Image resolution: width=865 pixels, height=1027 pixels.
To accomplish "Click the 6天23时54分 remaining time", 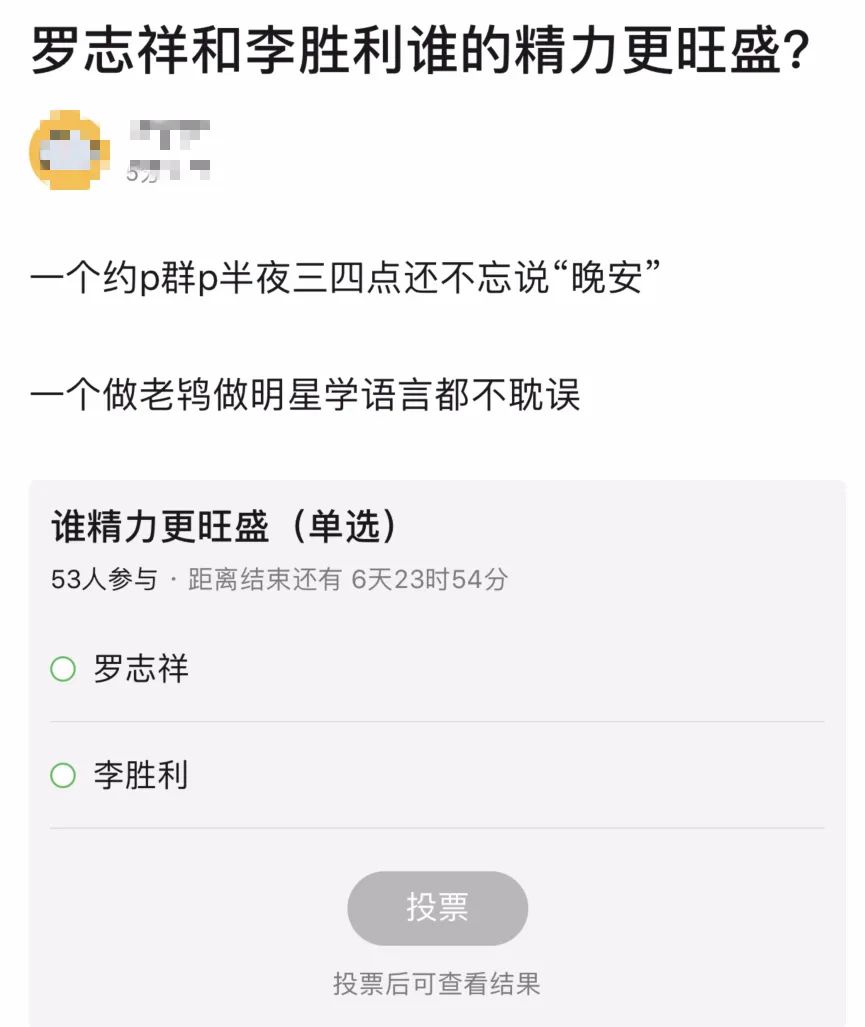I will tap(430, 579).
